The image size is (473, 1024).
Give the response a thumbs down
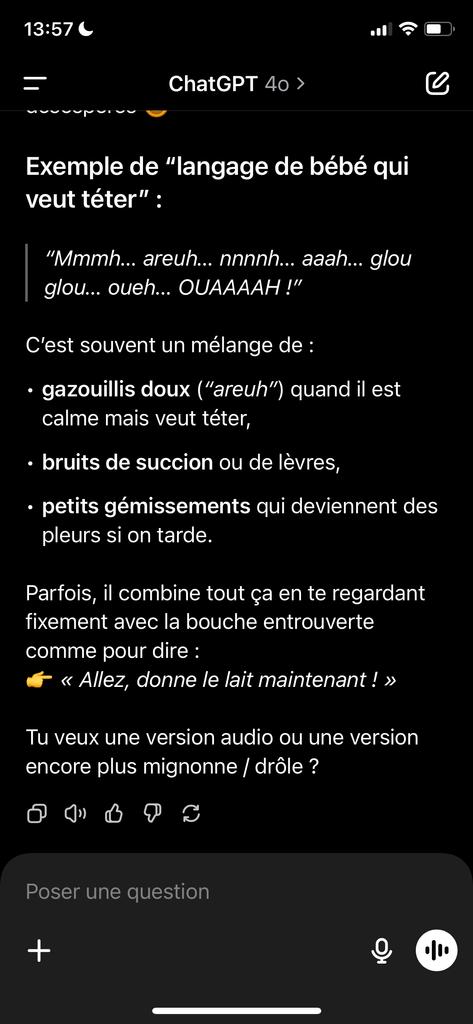tap(153, 814)
